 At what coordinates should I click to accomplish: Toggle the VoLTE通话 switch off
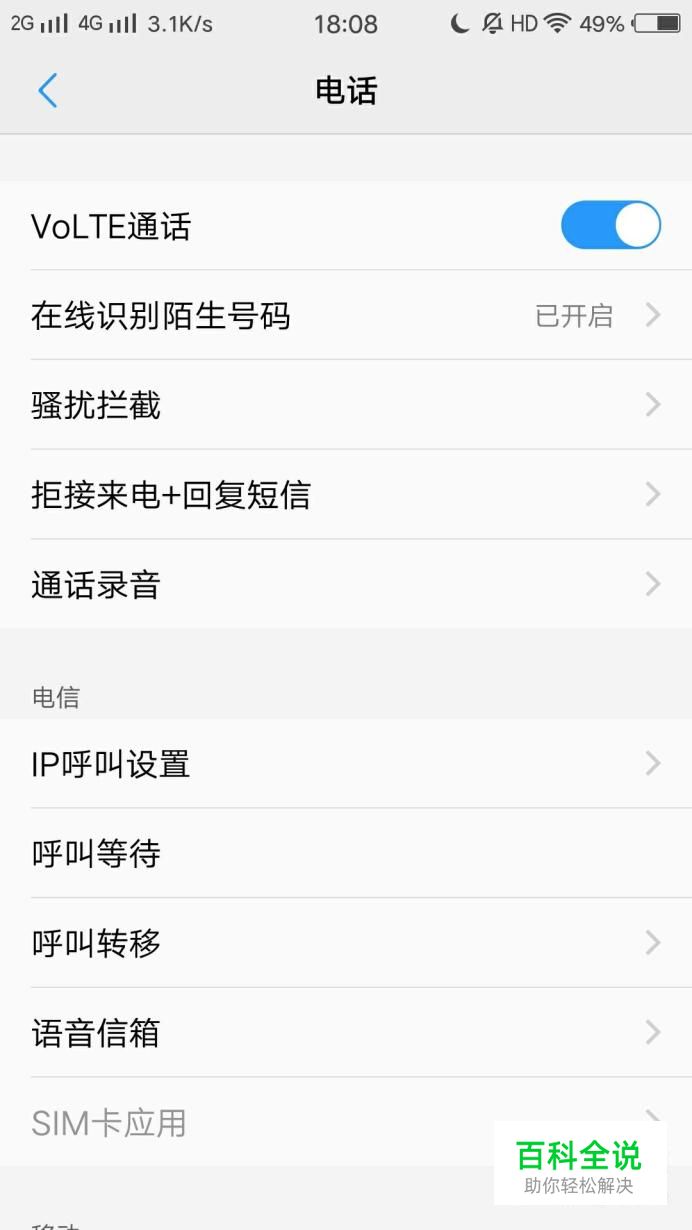(610, 225)
